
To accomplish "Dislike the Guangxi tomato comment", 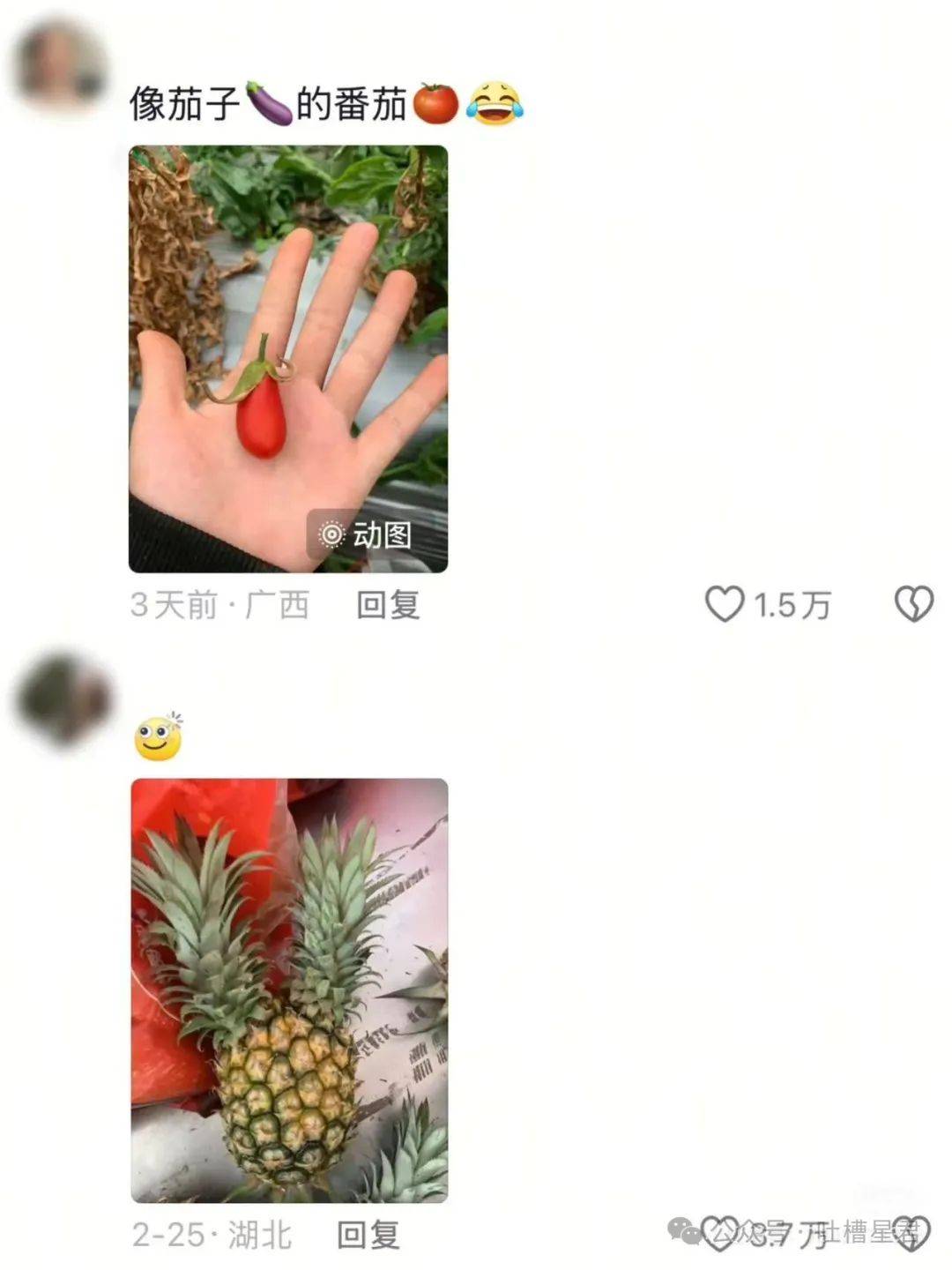I will point(913,605).
